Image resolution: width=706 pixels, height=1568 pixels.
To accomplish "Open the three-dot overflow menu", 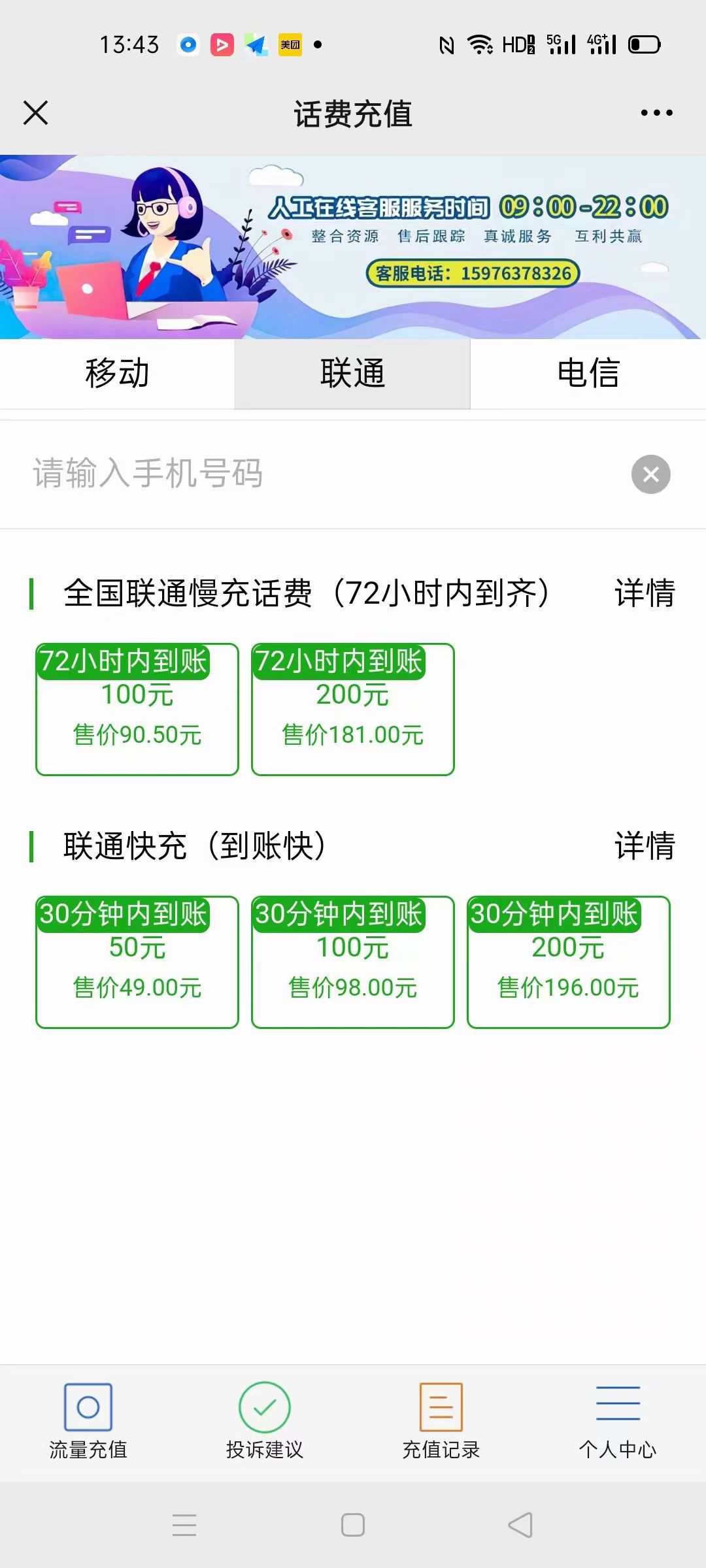I will point(656,113).
